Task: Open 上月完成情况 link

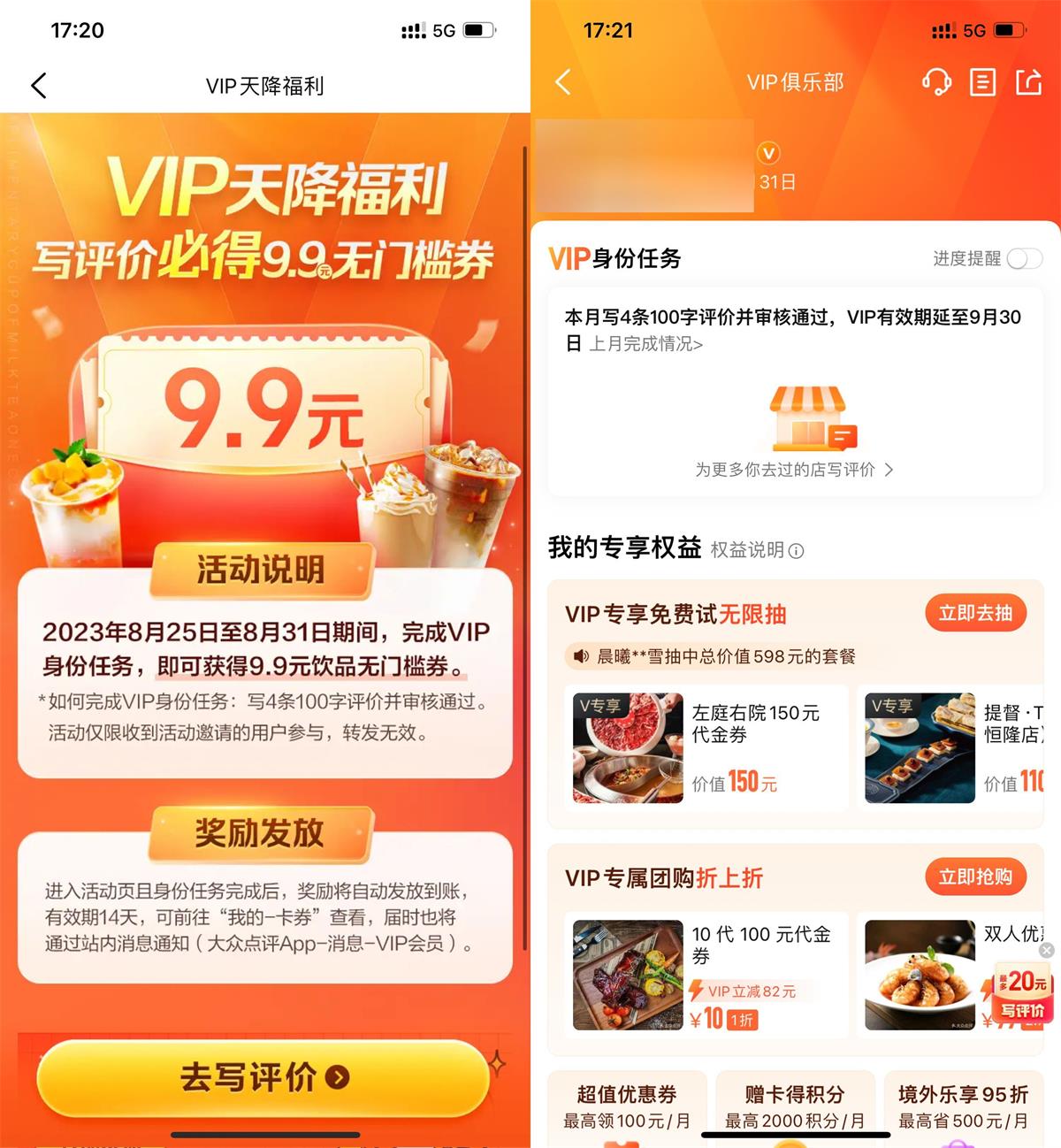Action: pyautogui.click(x=645, y=344)
